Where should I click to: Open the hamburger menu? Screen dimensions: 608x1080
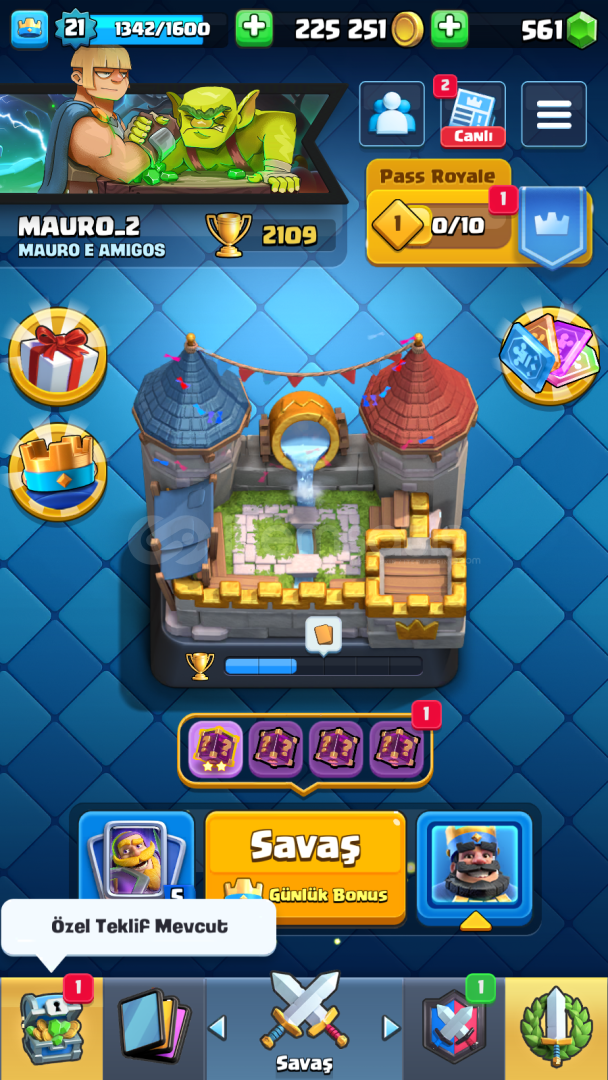click(x=554, y=114)
